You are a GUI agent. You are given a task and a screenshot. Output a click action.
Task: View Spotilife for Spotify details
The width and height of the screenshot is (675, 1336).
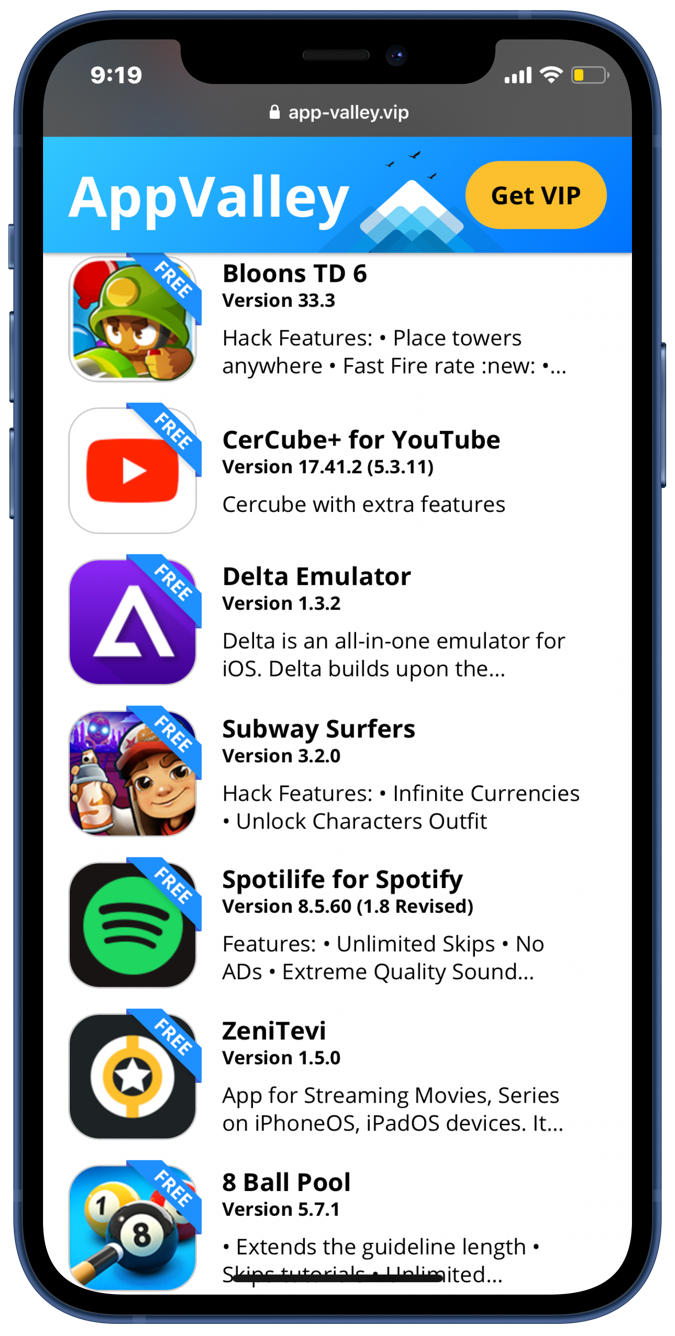point(342,880)
